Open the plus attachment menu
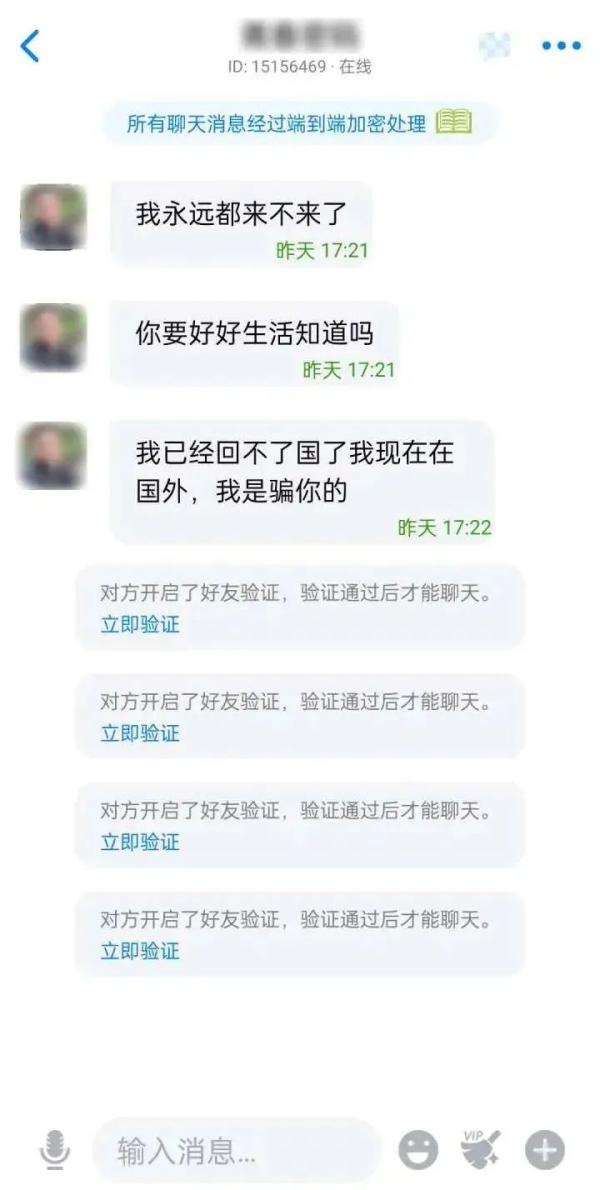The width and height of the screenshot is (600, 1190). 545,1150
